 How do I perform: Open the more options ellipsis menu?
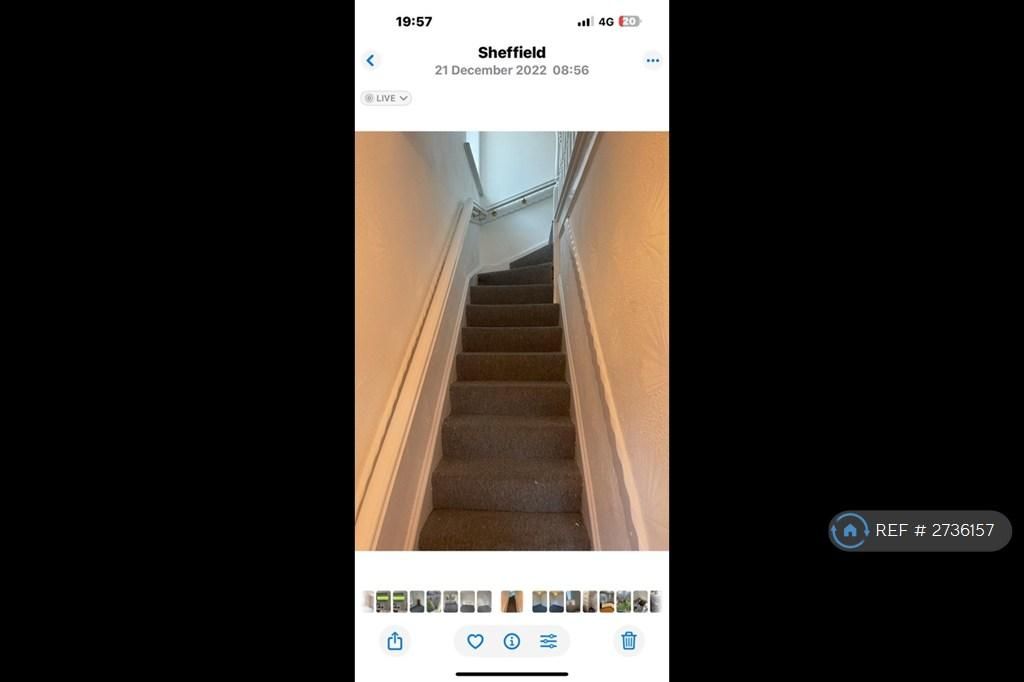[652, 60]
